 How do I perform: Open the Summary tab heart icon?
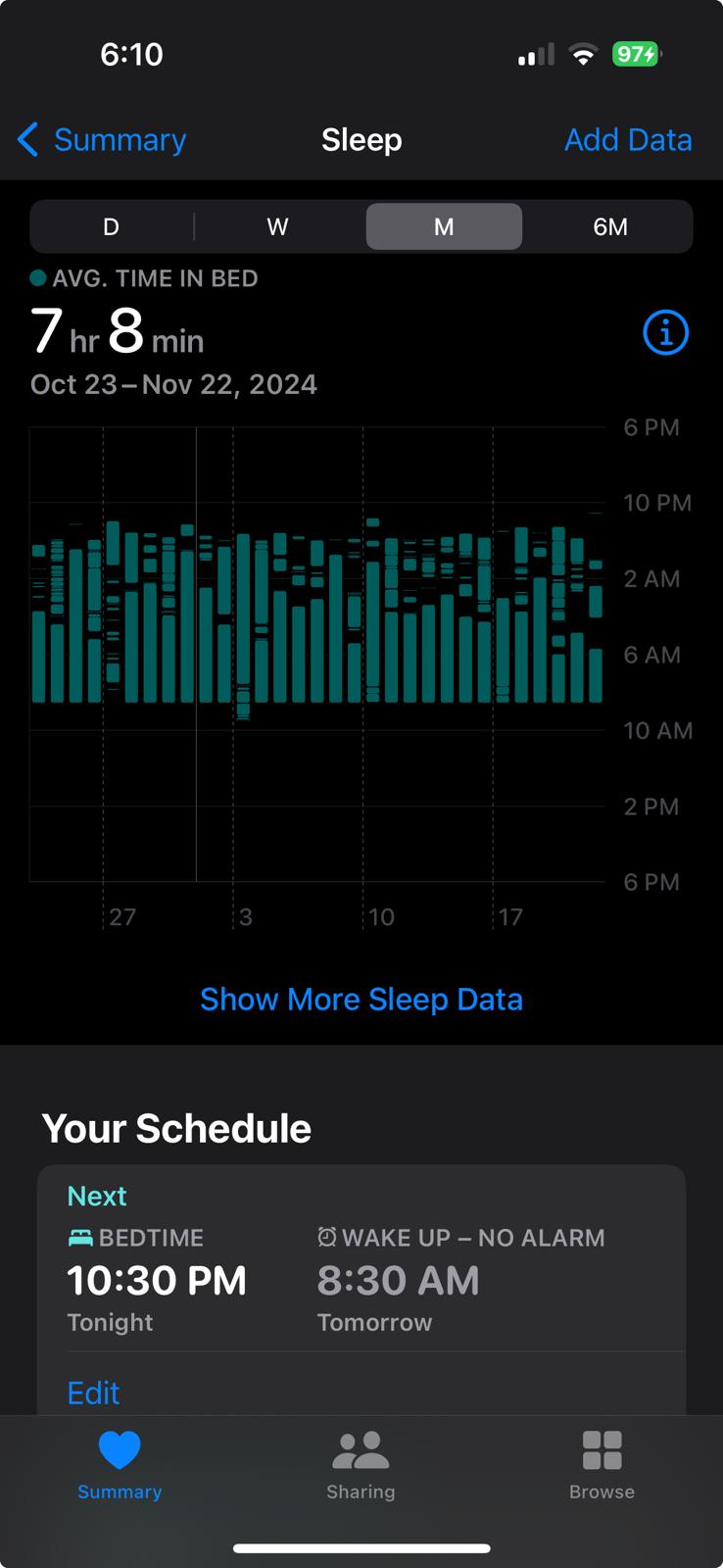click(120, 1449)
